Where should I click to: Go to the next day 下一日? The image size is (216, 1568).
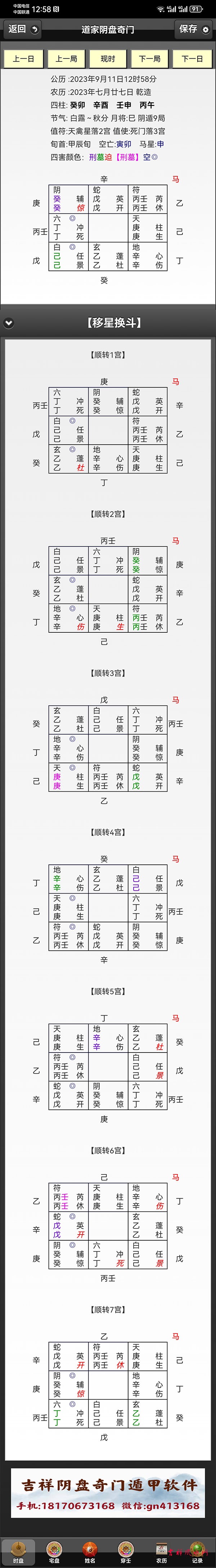[x=192, y=58]
